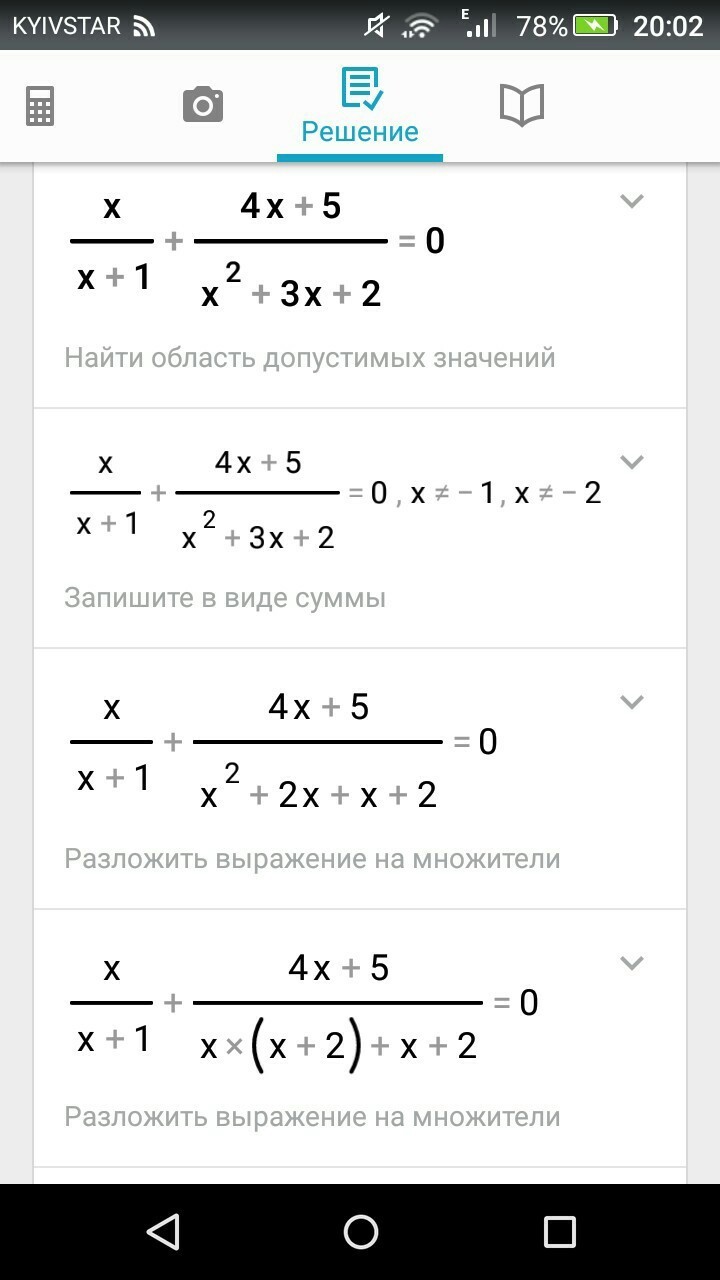Screen dimensions: 720x1280
Task: Open the textbook book tab
Action: pyautogui.click(x=521, y=105)
